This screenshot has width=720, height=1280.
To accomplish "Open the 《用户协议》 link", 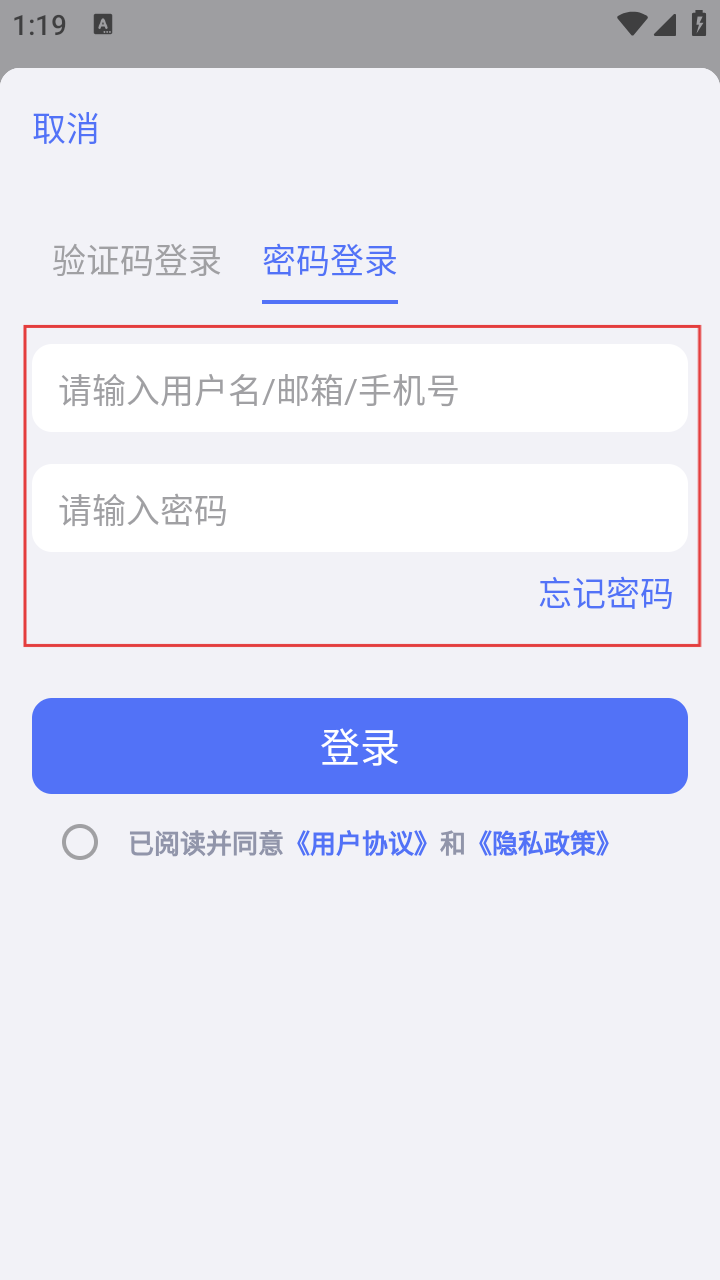I will coord(363,843).
